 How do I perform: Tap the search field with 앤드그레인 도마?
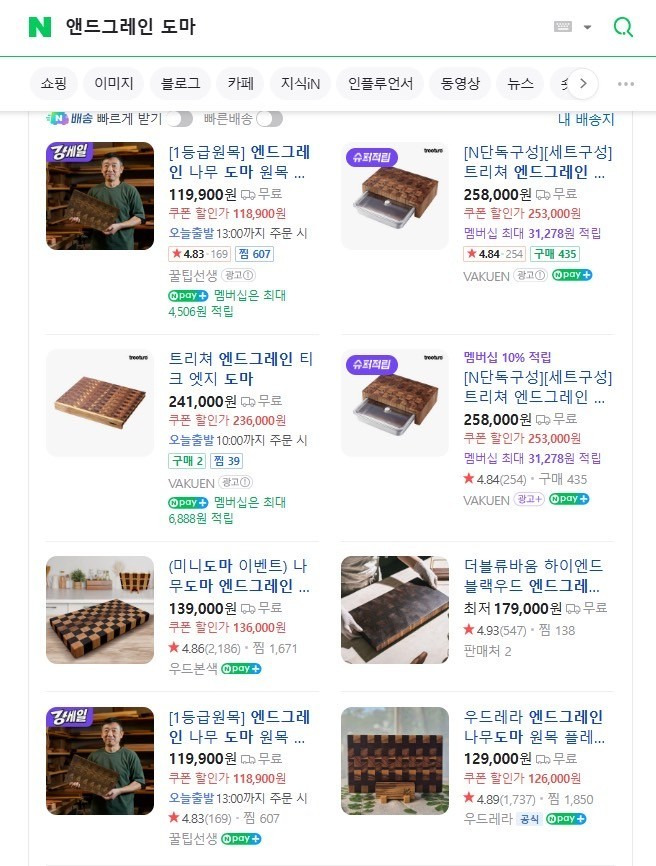coord(300,27)
